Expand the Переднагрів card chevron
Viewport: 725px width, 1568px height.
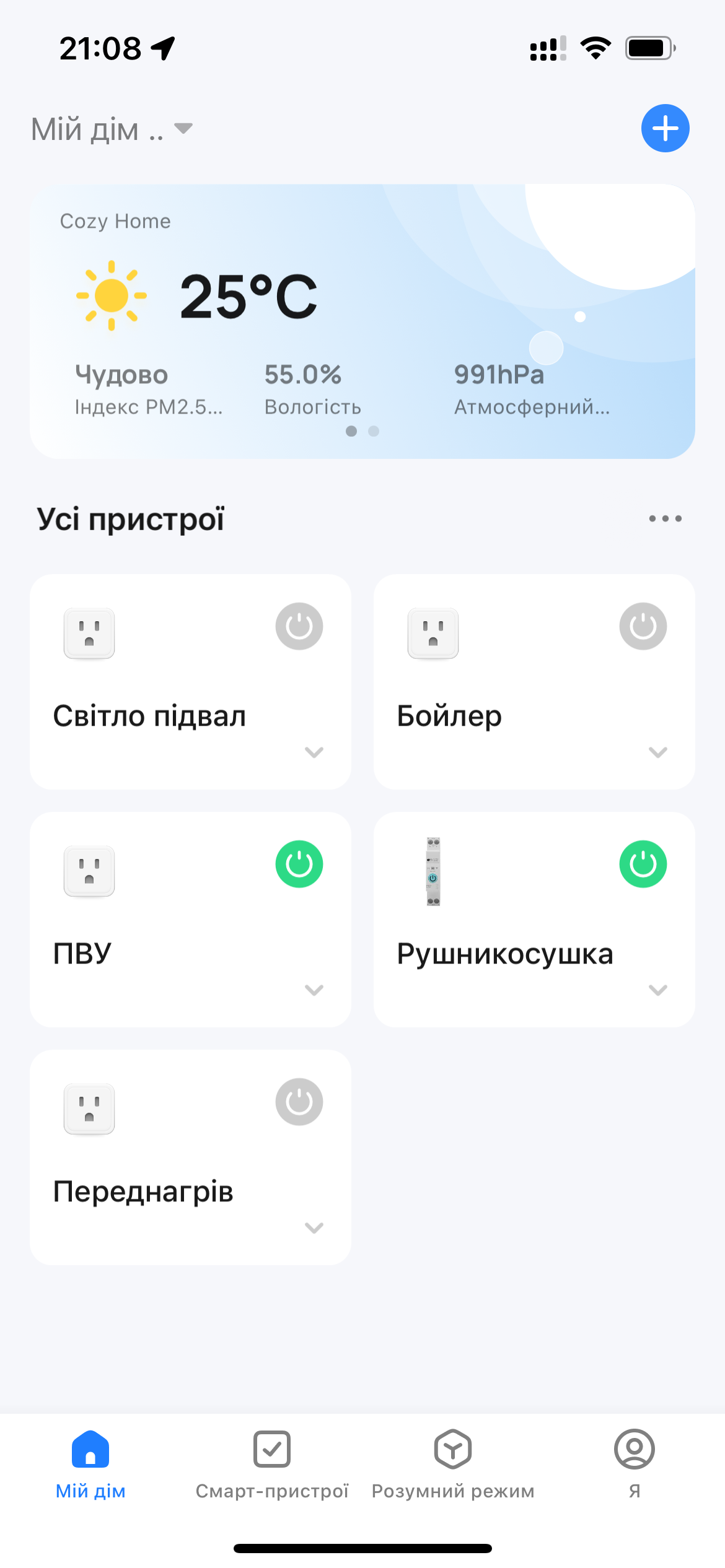[314, 1228]
